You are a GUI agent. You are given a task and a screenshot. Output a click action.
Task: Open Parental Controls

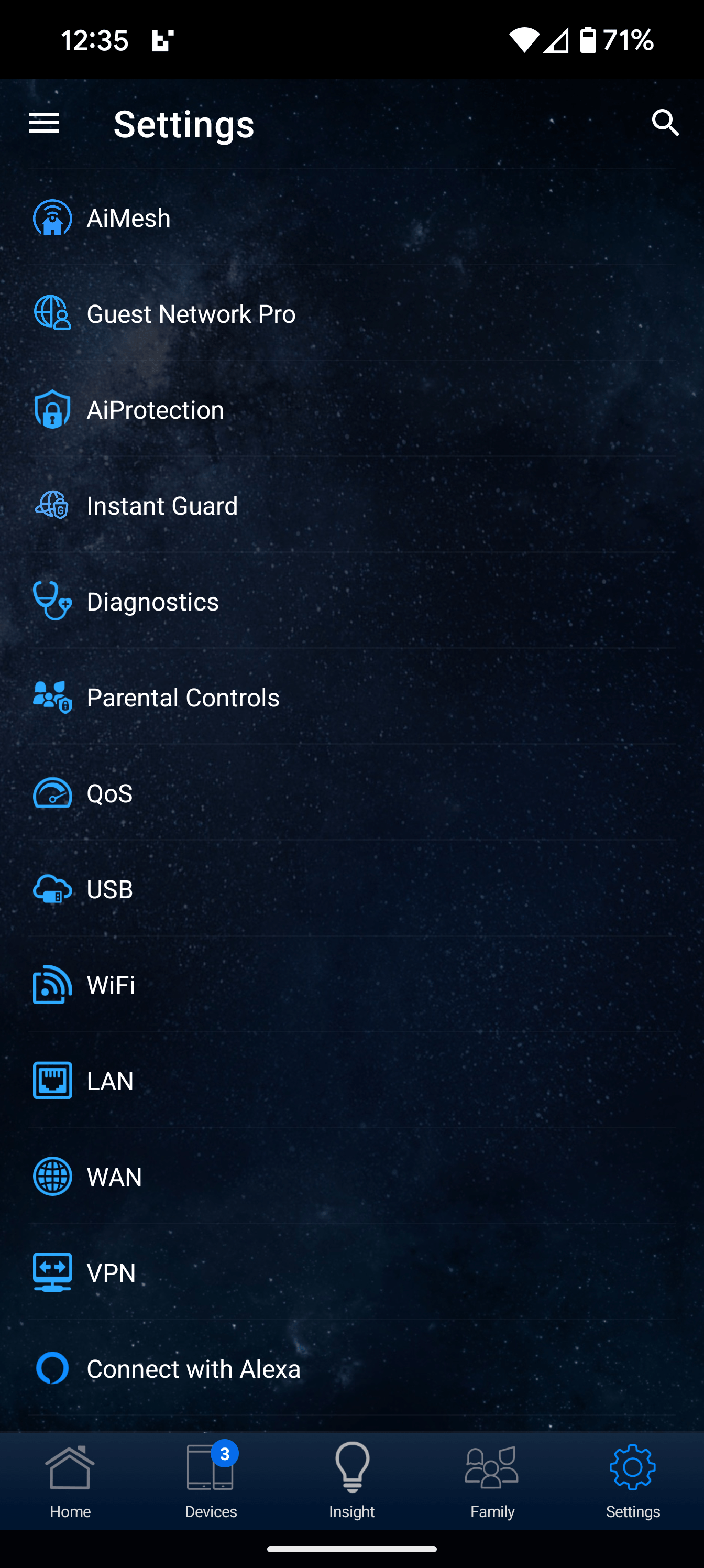[351, 697]
